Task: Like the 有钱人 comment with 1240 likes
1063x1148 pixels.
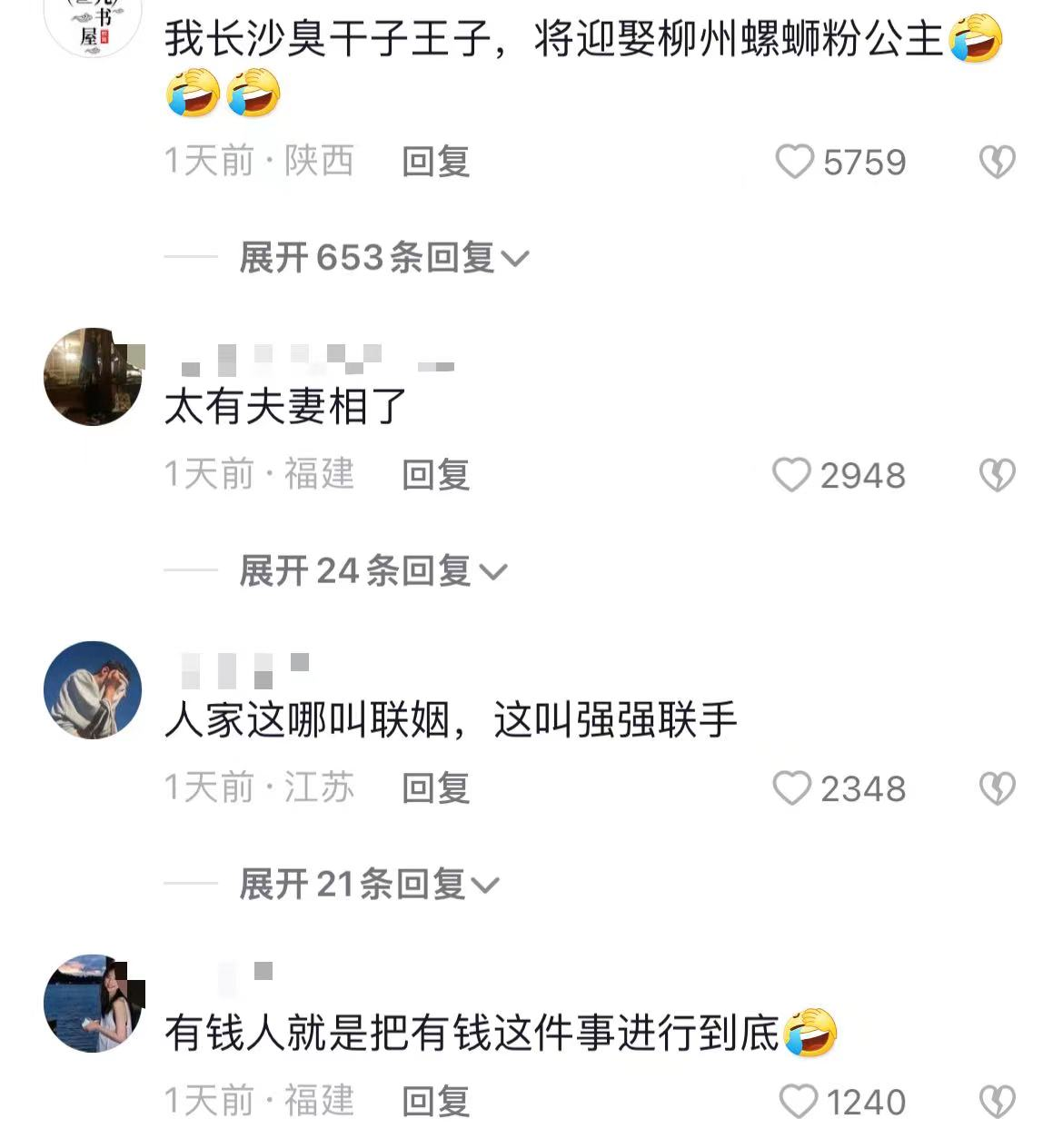Action: pos(798,1102)
